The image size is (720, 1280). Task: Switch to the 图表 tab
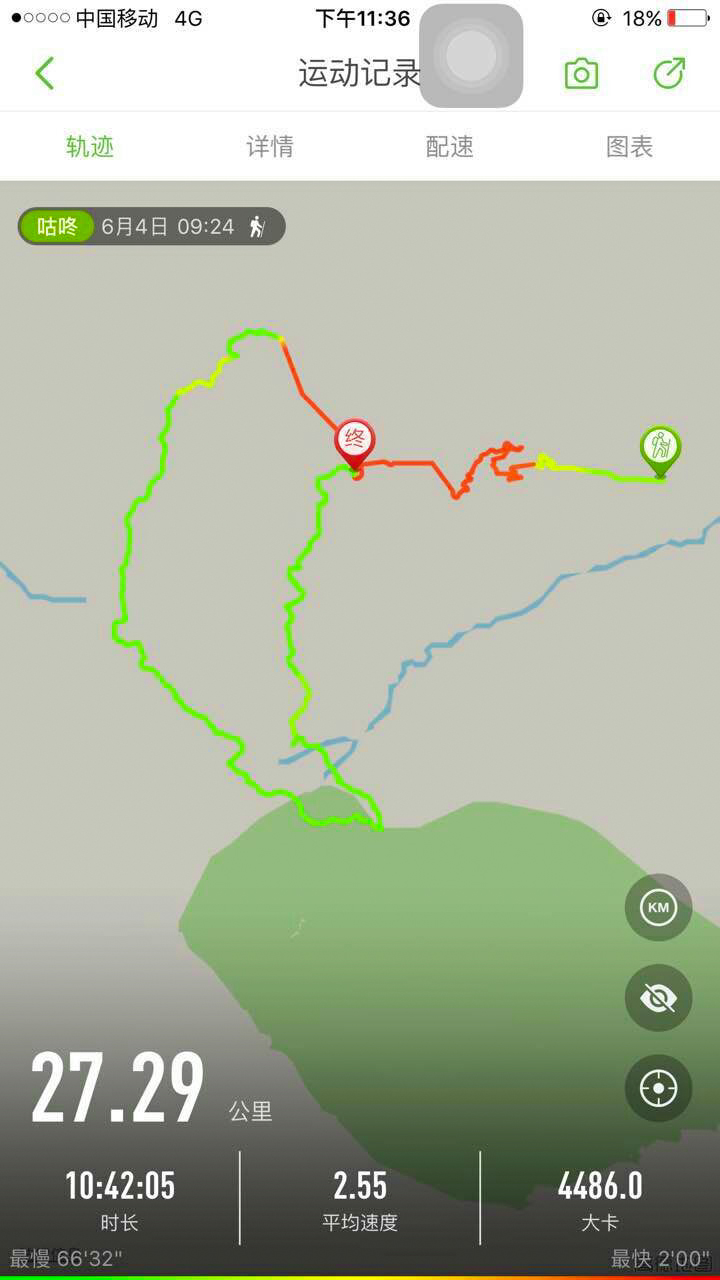(x=630, y=147)
